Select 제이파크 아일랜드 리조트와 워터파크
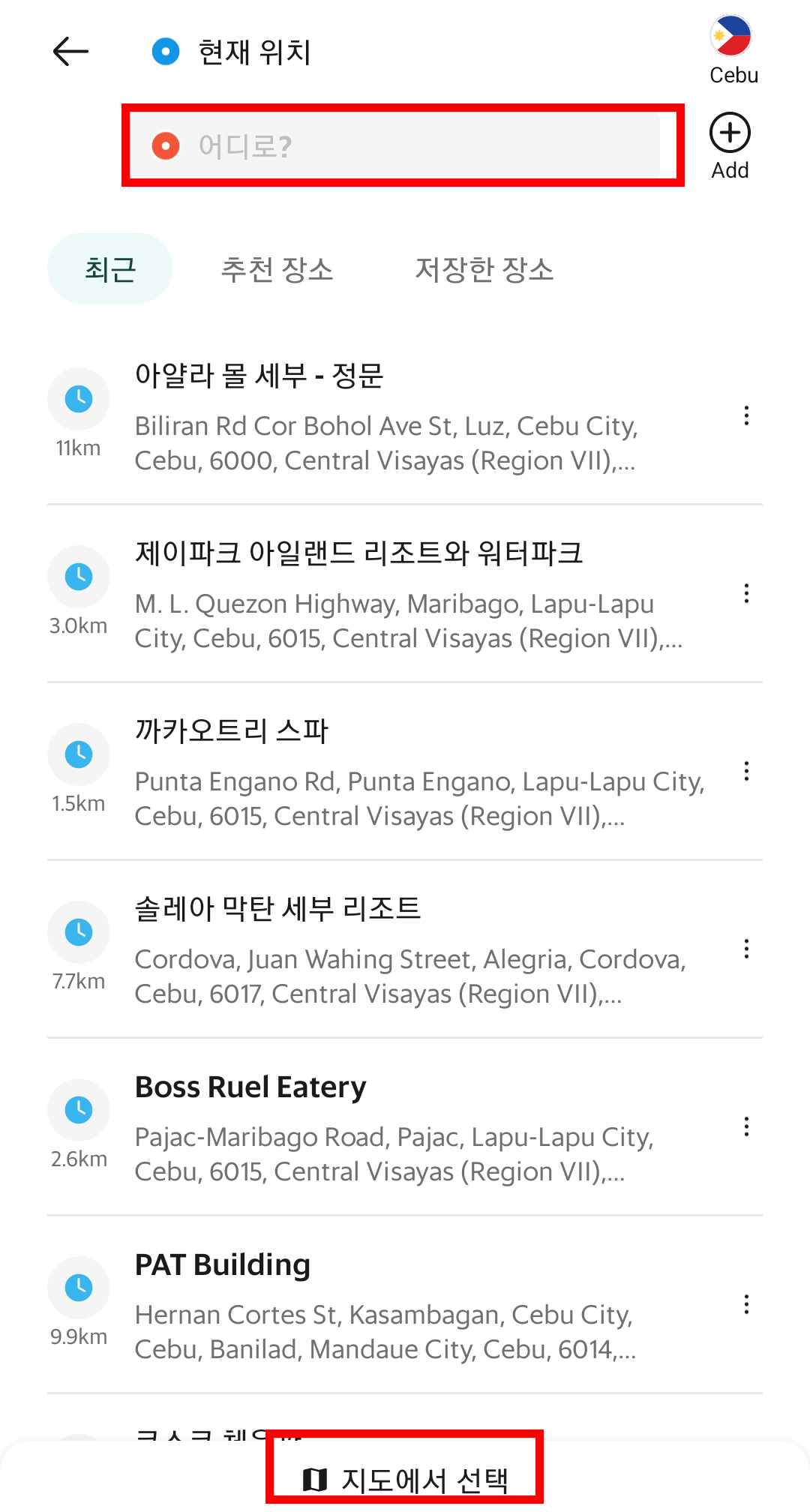Viewport: 810px width, 1512px height. 386,594
